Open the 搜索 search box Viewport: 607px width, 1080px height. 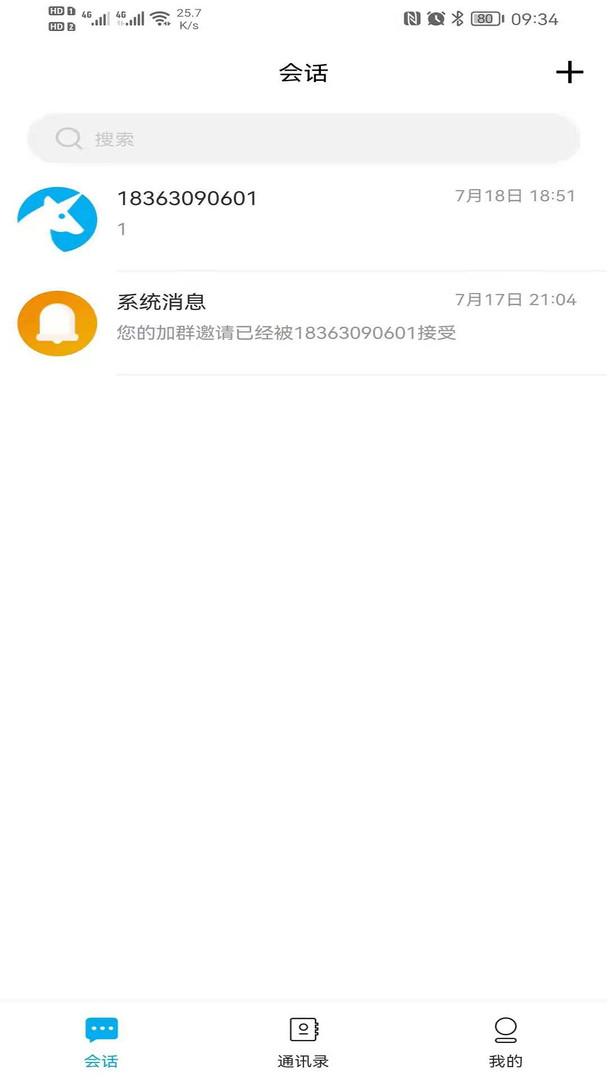pos(303,139)
